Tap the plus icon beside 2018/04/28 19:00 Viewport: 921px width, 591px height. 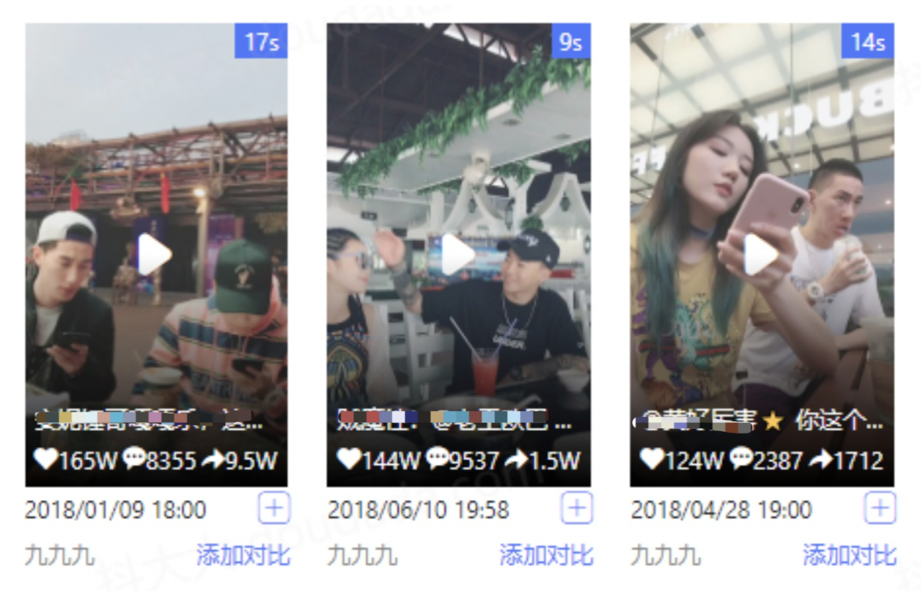point(879,509)
